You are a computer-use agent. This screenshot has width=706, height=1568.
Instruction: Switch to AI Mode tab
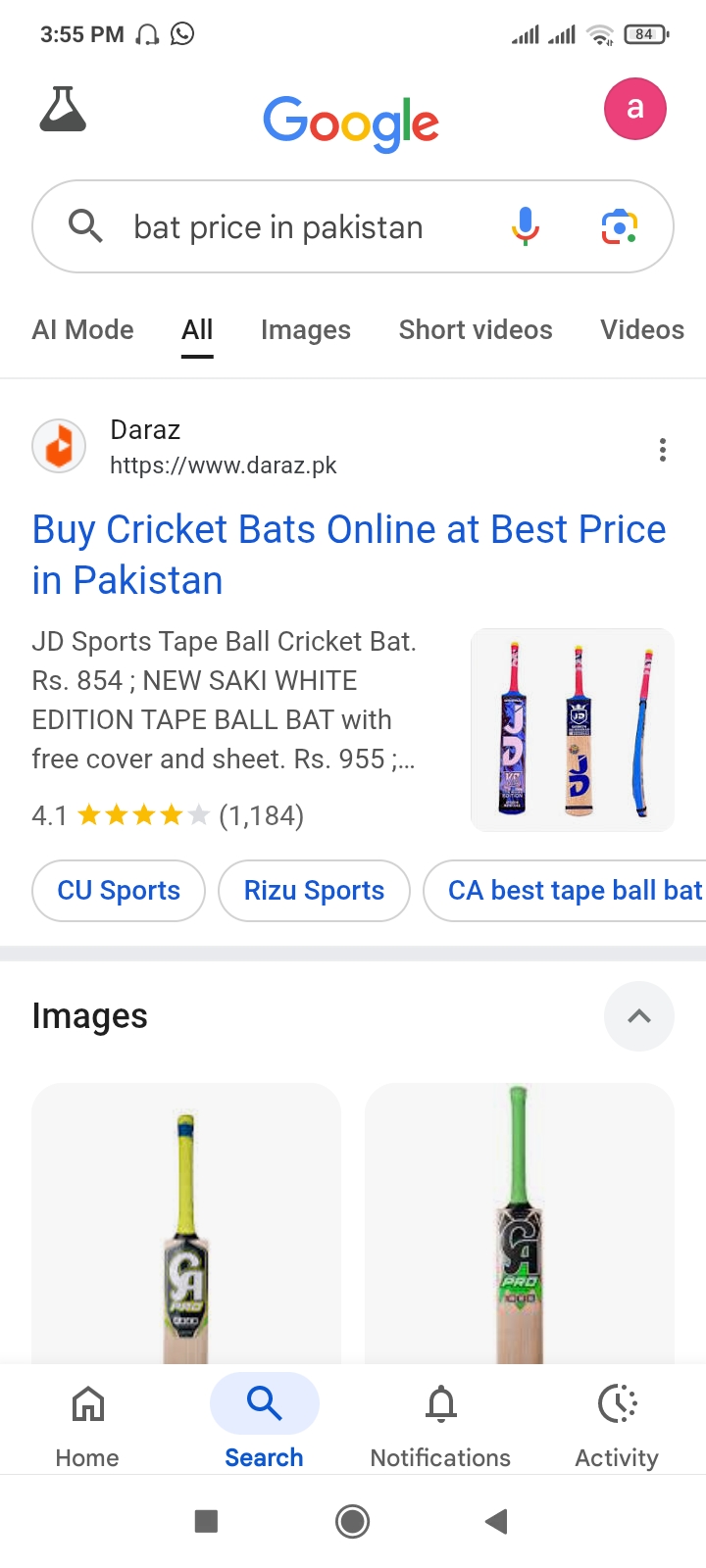pos(83,330)
